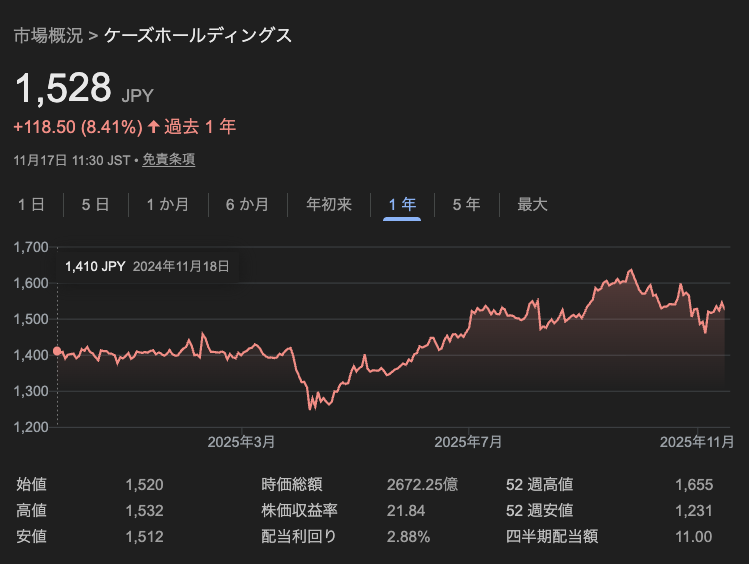749x564 pixels.
Task: Switch chart to 5日 range
Action: tap(95, 205)
